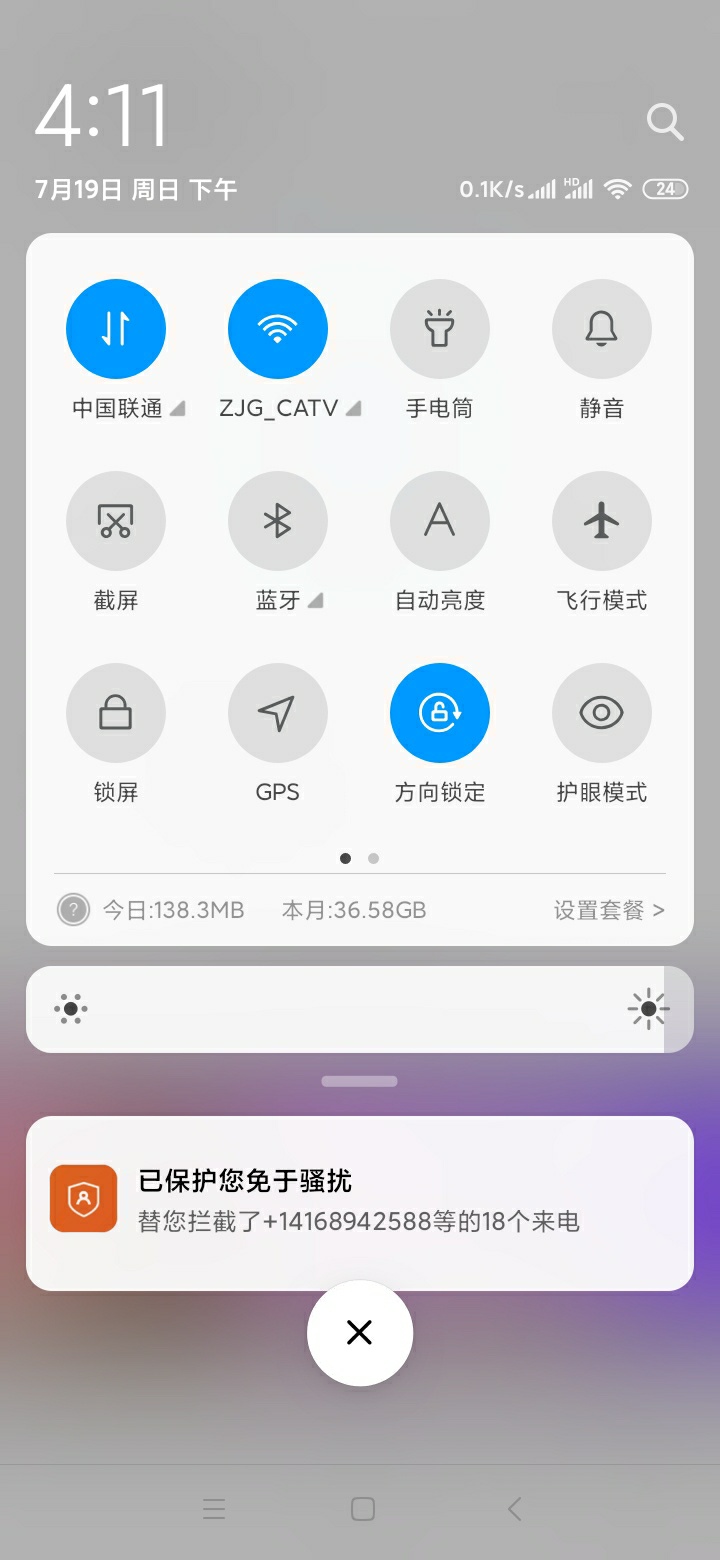Disable the ZJG_CATV Wi-Fi toggle

click(278, 329)
